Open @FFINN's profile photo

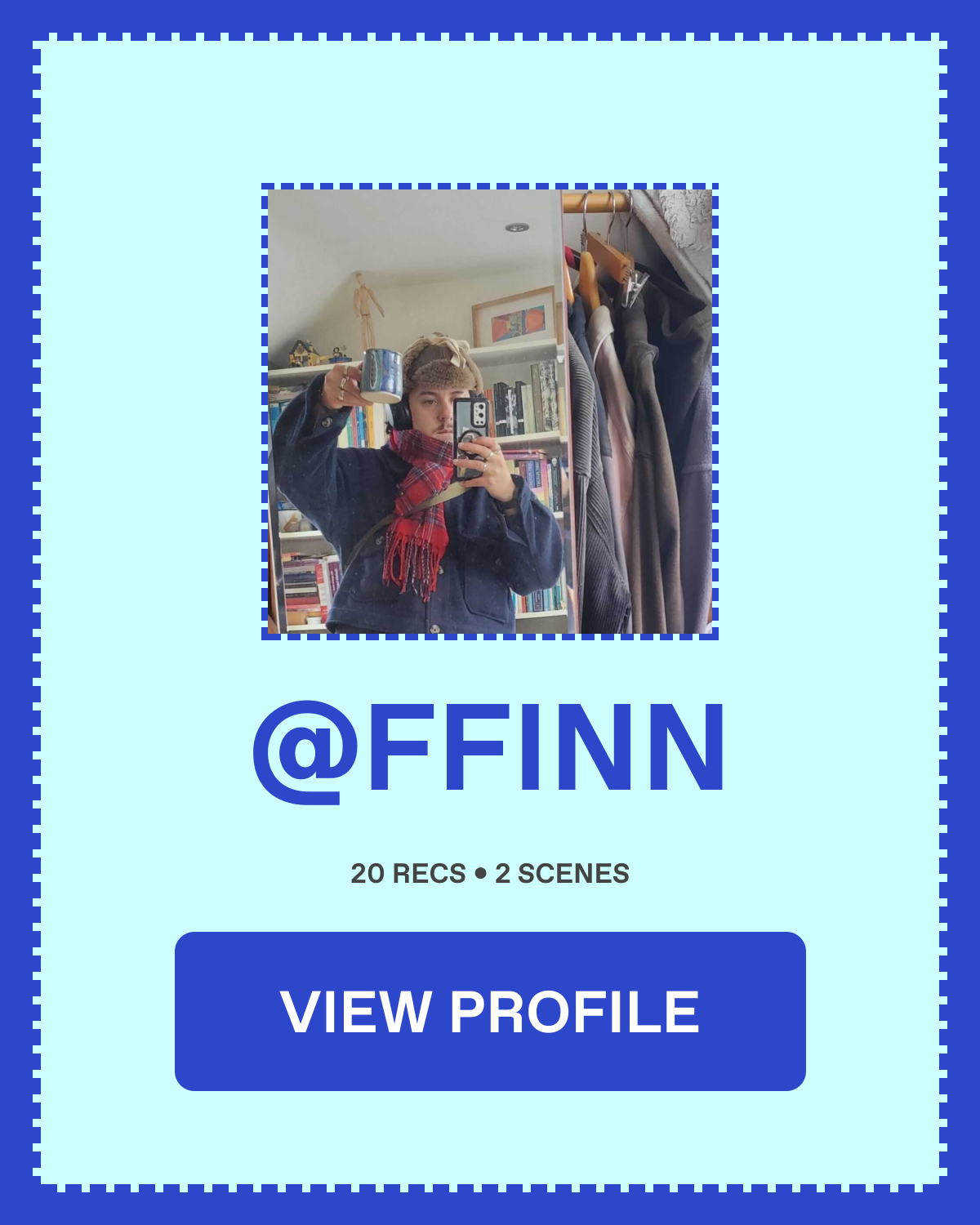point(490,412)
